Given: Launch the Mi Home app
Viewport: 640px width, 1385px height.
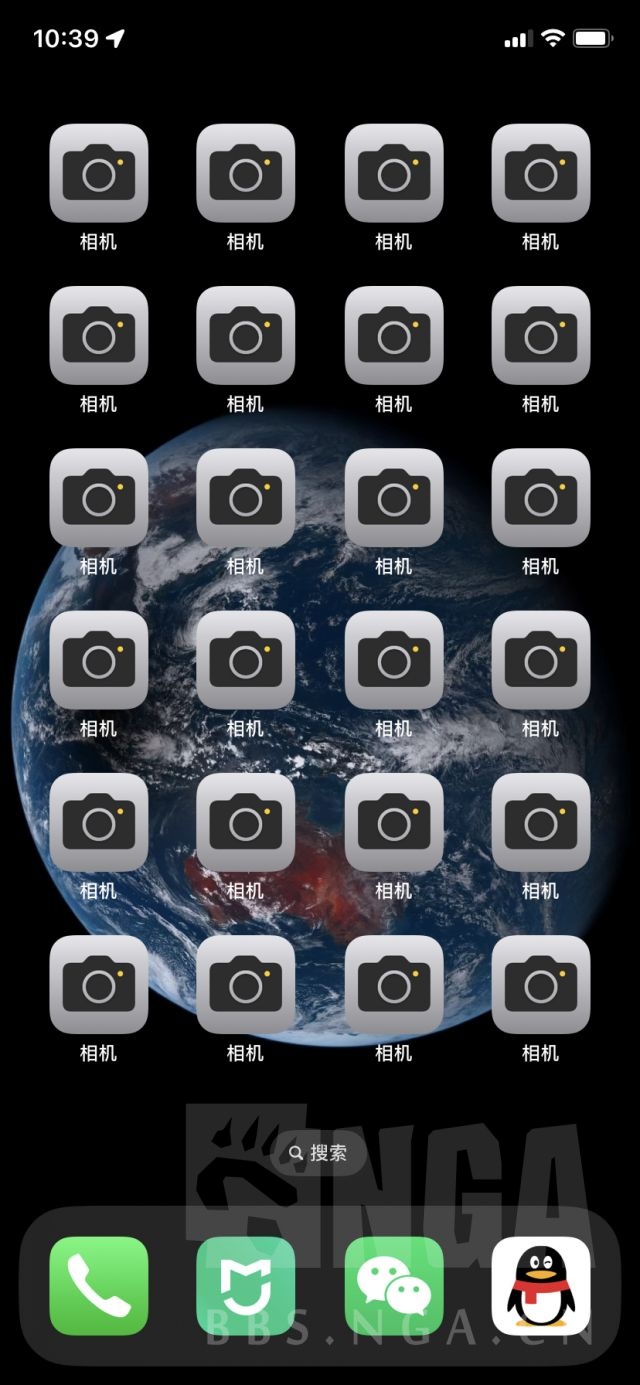Looking at the screenshot, I should 246,1285.
